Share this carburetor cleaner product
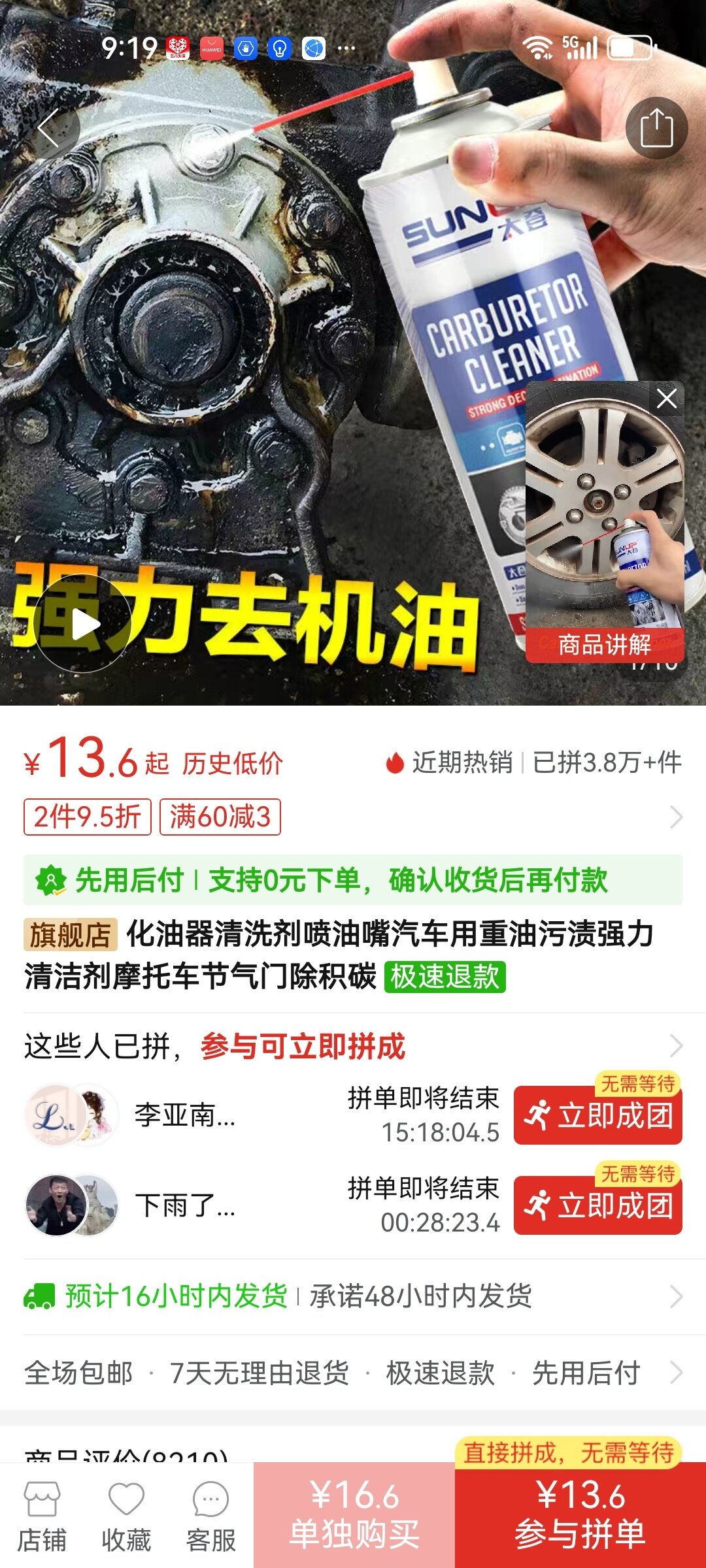The height and width of the screenshot is (1568, 706). (656, 128)
